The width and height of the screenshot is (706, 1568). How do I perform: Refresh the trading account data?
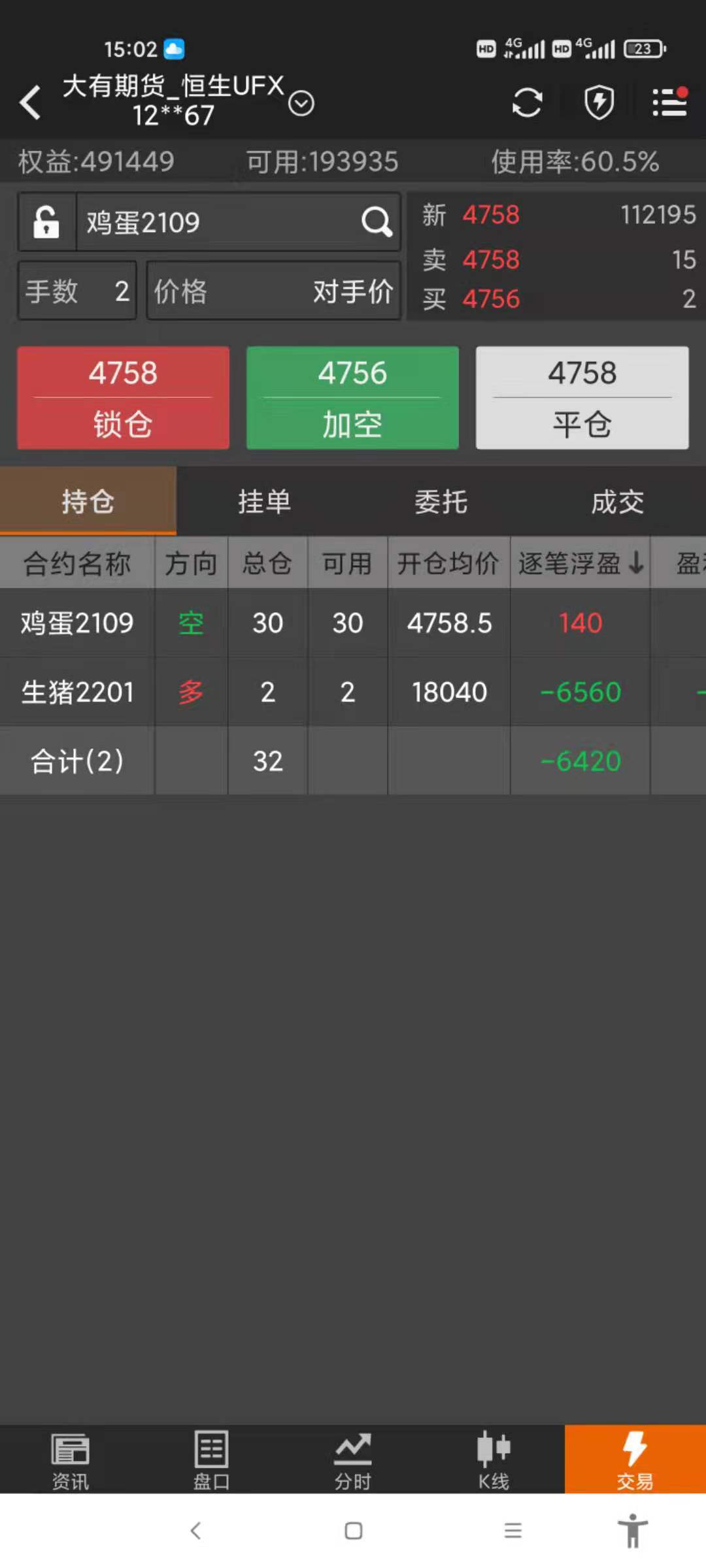(x=527, y=103)
